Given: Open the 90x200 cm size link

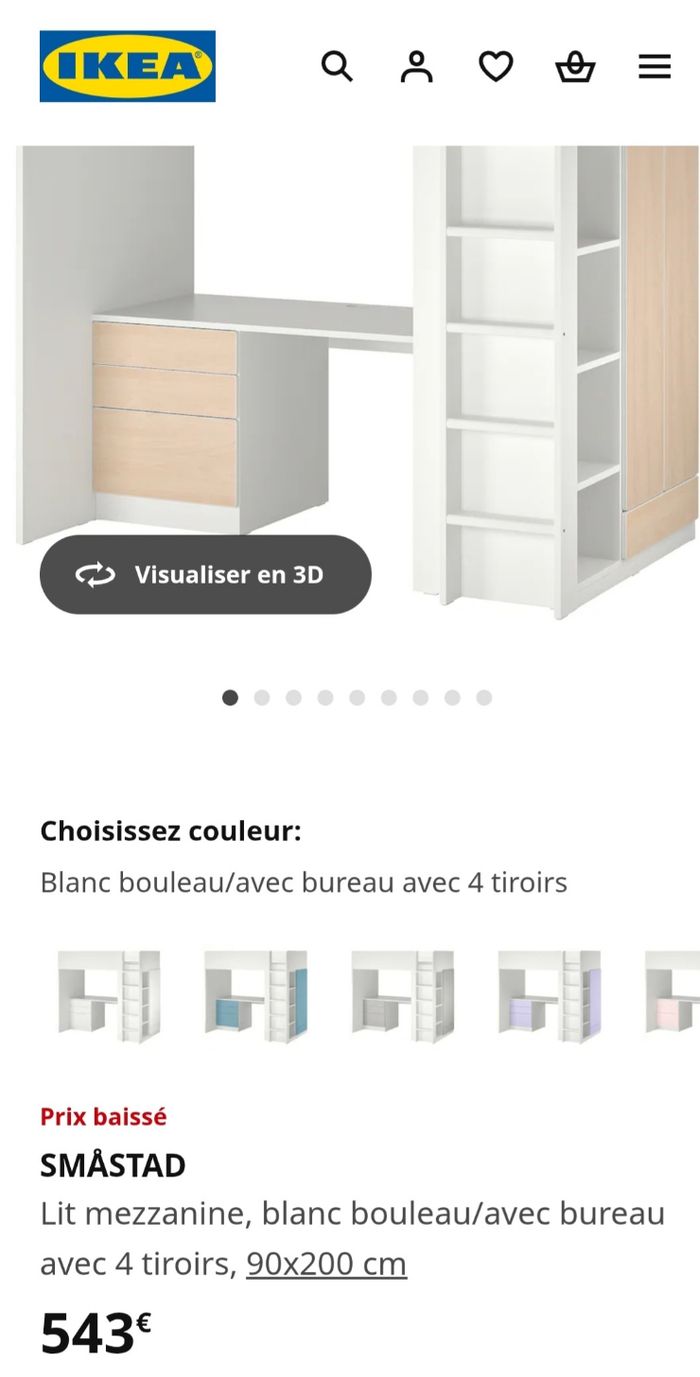Looking at the screenshot, I should pyautogui.click(x=326, y=1264).
